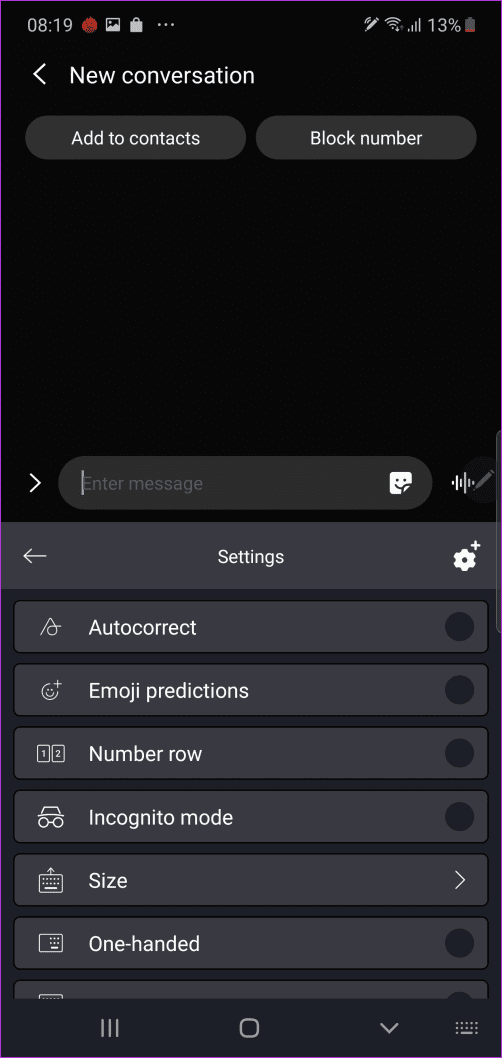The height and width of the screenshot is (1058, 502).
Task: Enable Emoji predictions
Action: [459, 690]
